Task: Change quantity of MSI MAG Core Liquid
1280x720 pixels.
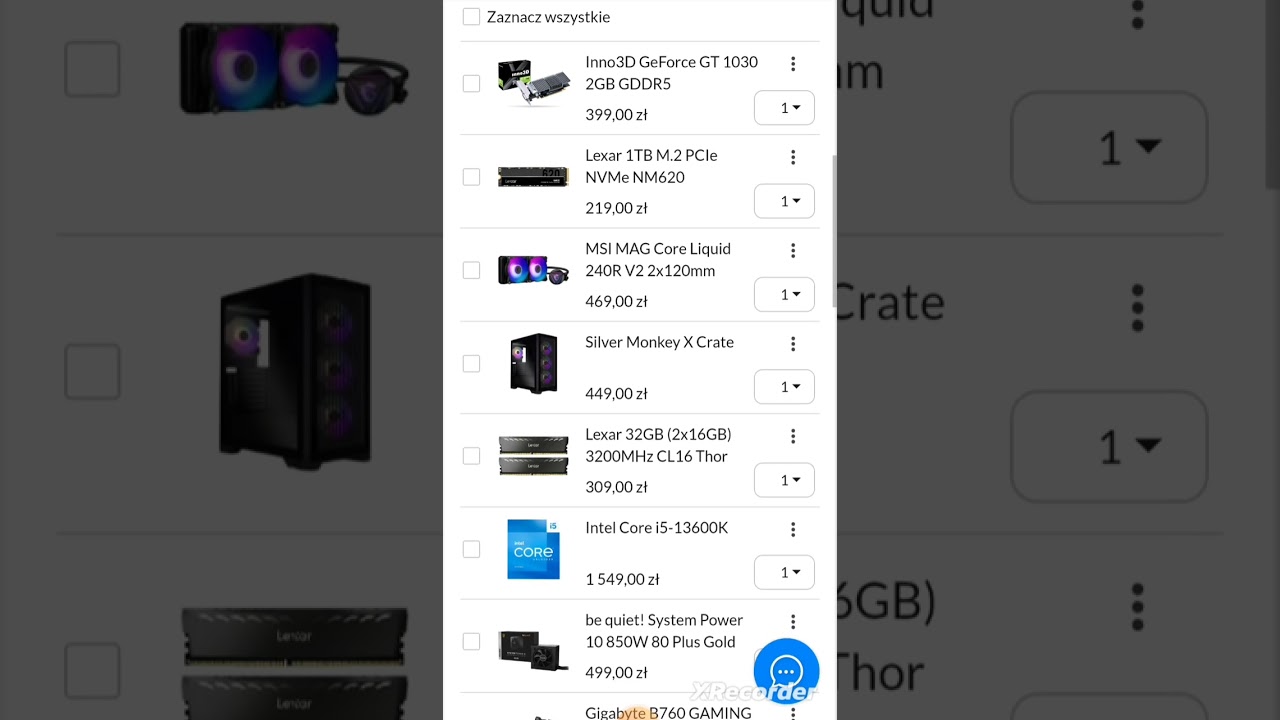Action: click(x=784, y=294)
